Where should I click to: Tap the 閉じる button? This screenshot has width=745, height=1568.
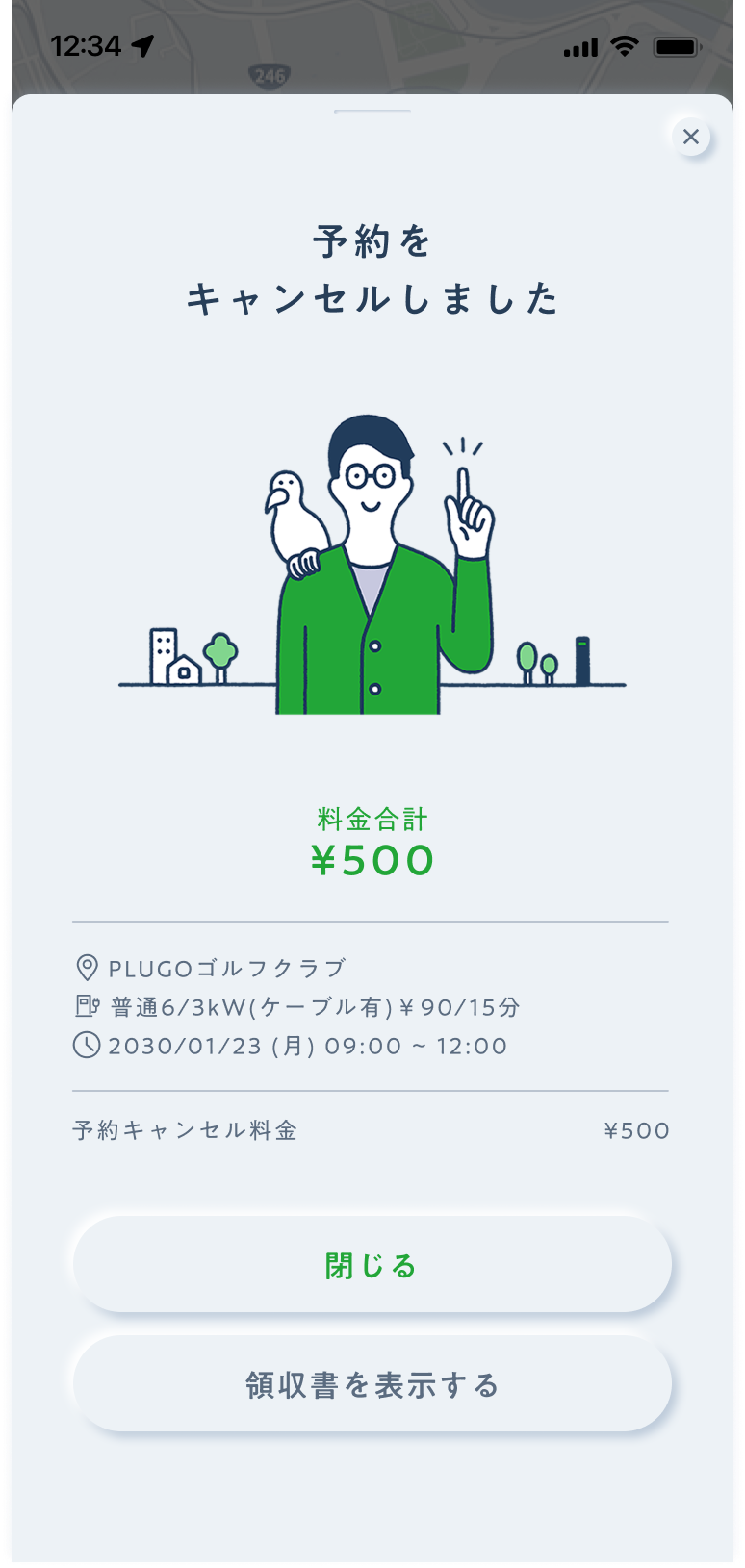pyautogui.click(x=372, y=1265)
